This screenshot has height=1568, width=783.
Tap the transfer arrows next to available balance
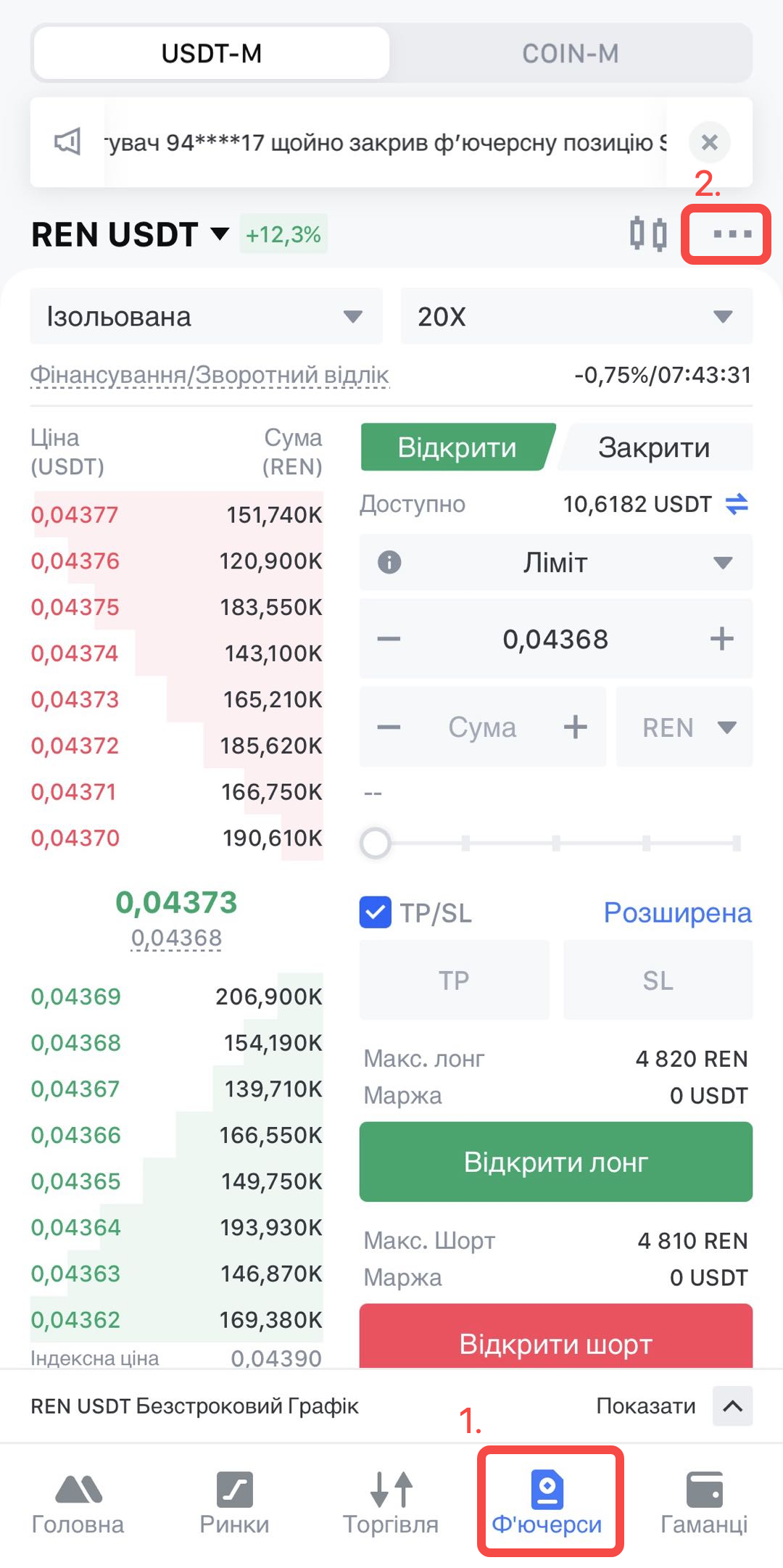click(737, 504)
